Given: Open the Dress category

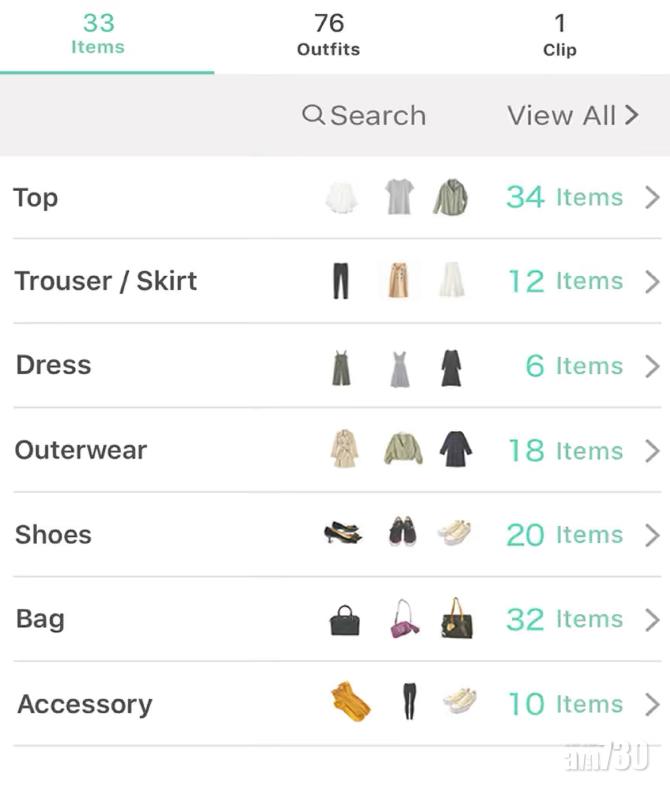Looking at the screenshot, I should tap(335, 366).
